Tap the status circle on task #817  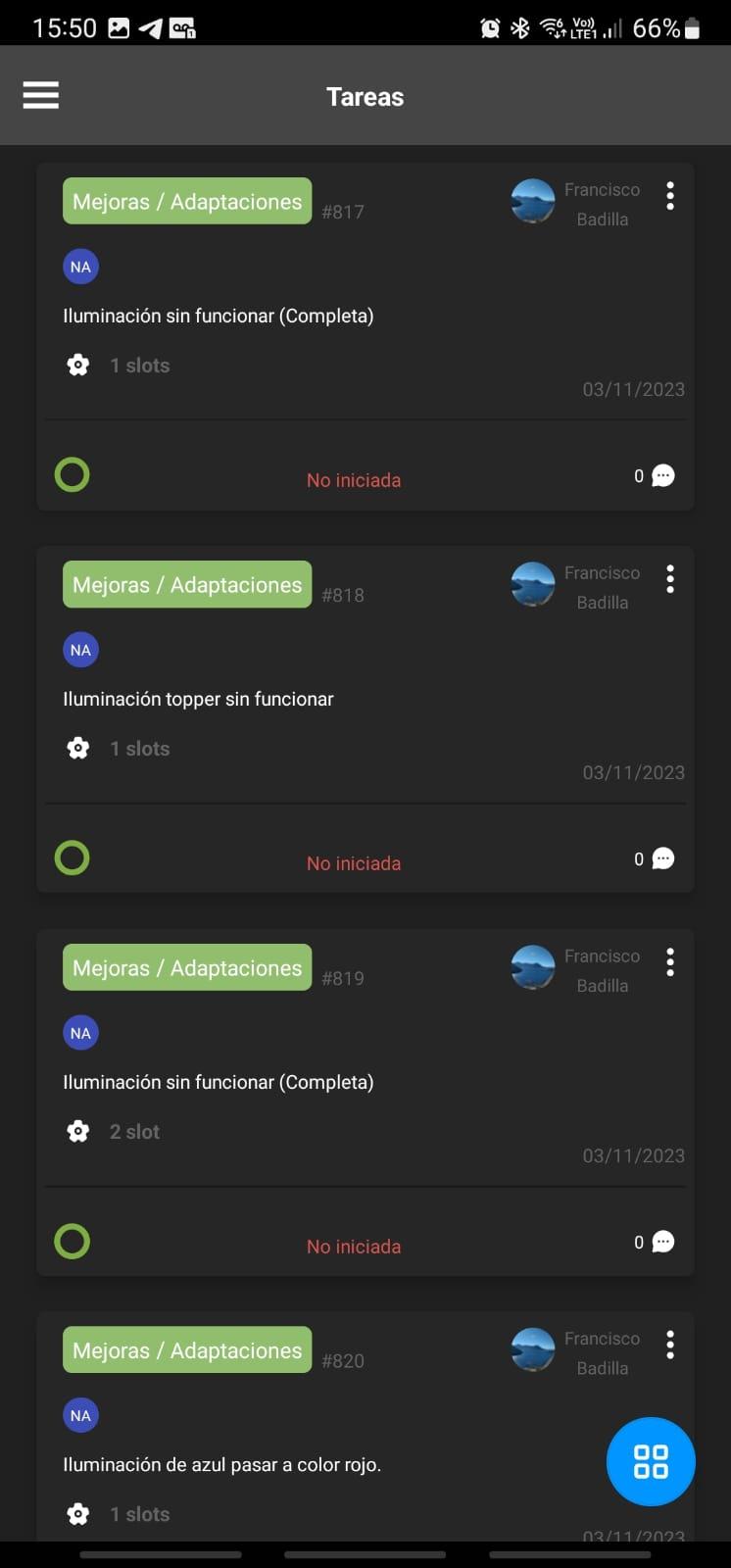click(x=72, y=475)
